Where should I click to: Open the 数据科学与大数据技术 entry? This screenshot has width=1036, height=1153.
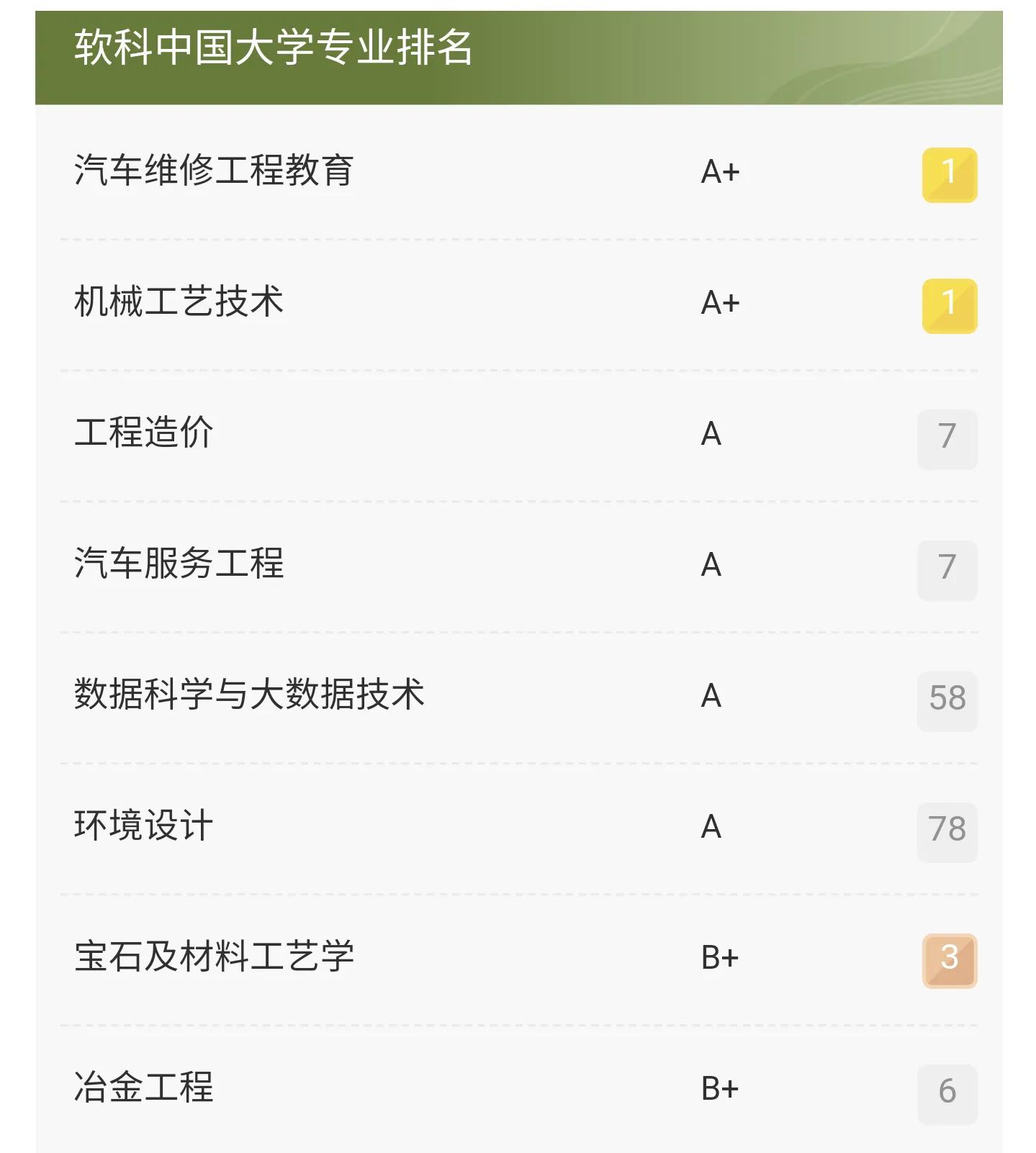(248, 695)
